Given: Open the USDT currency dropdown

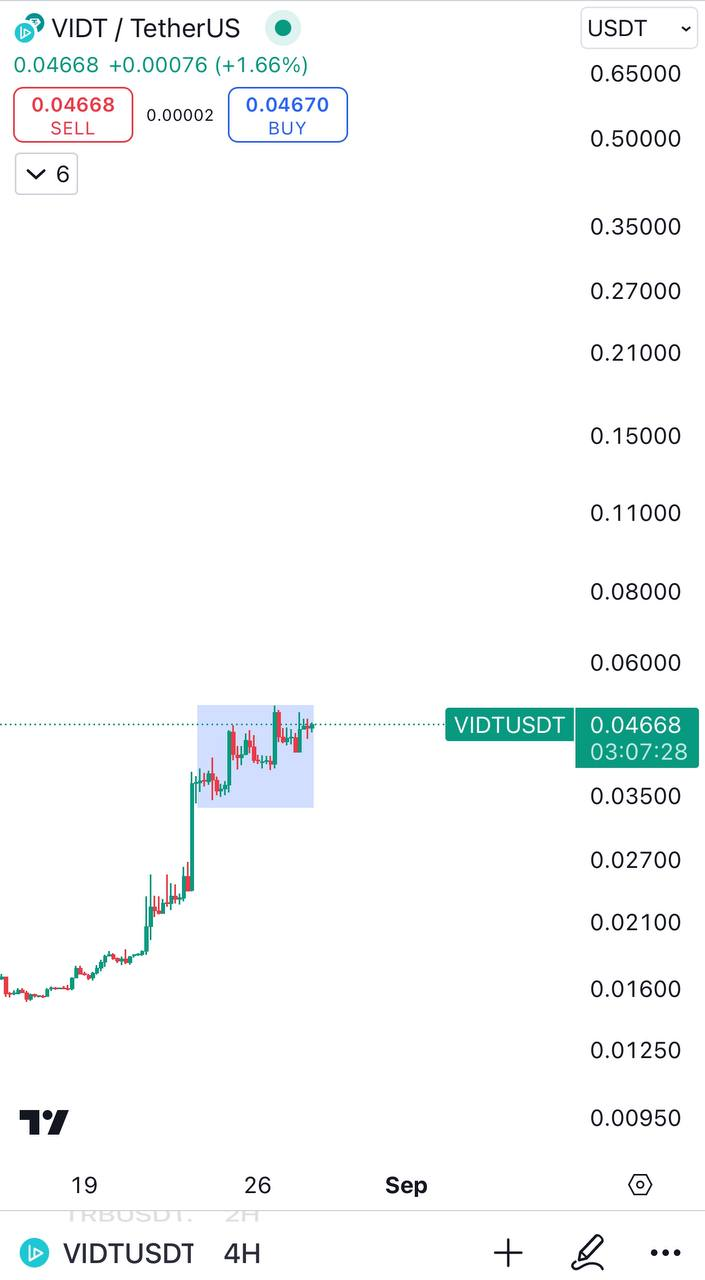Looking at the screenshot, I should (x=639, y=29).
